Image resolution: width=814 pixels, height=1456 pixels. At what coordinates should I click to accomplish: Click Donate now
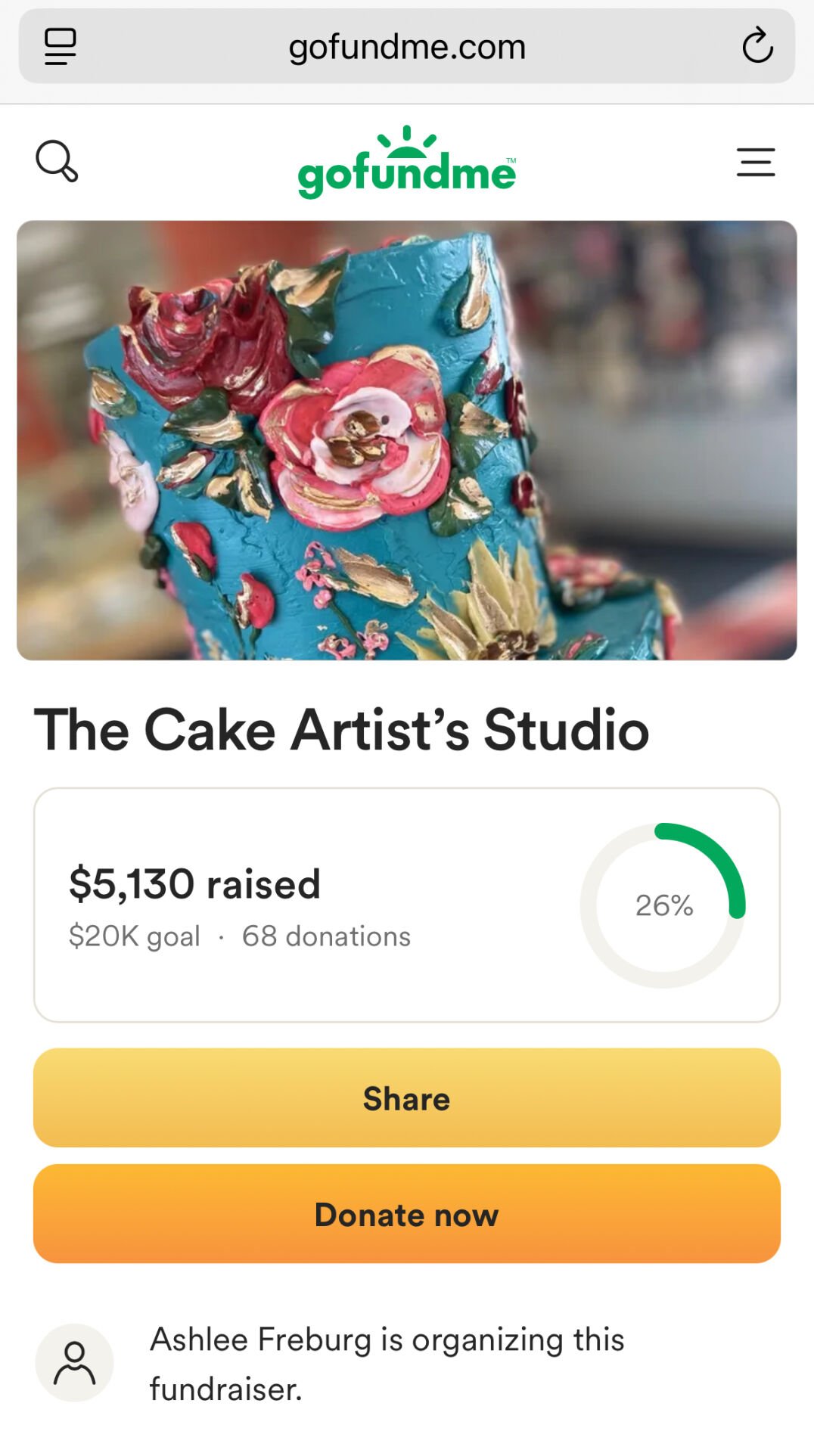(407, 1214)
